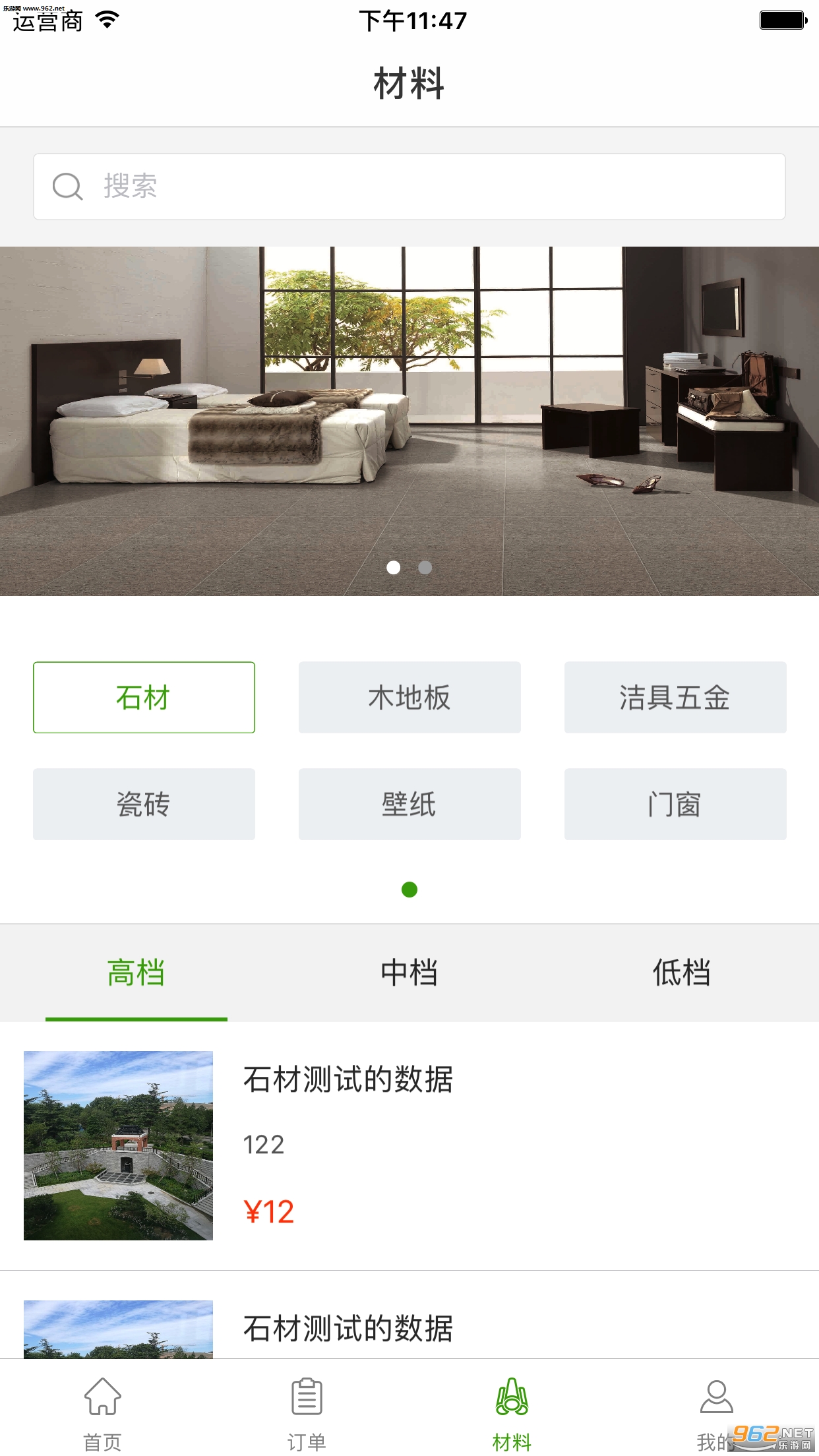Viewport: 819px width, 1456px height.
Task: Pick the 瓷砖 category
Action: [144, 804]
